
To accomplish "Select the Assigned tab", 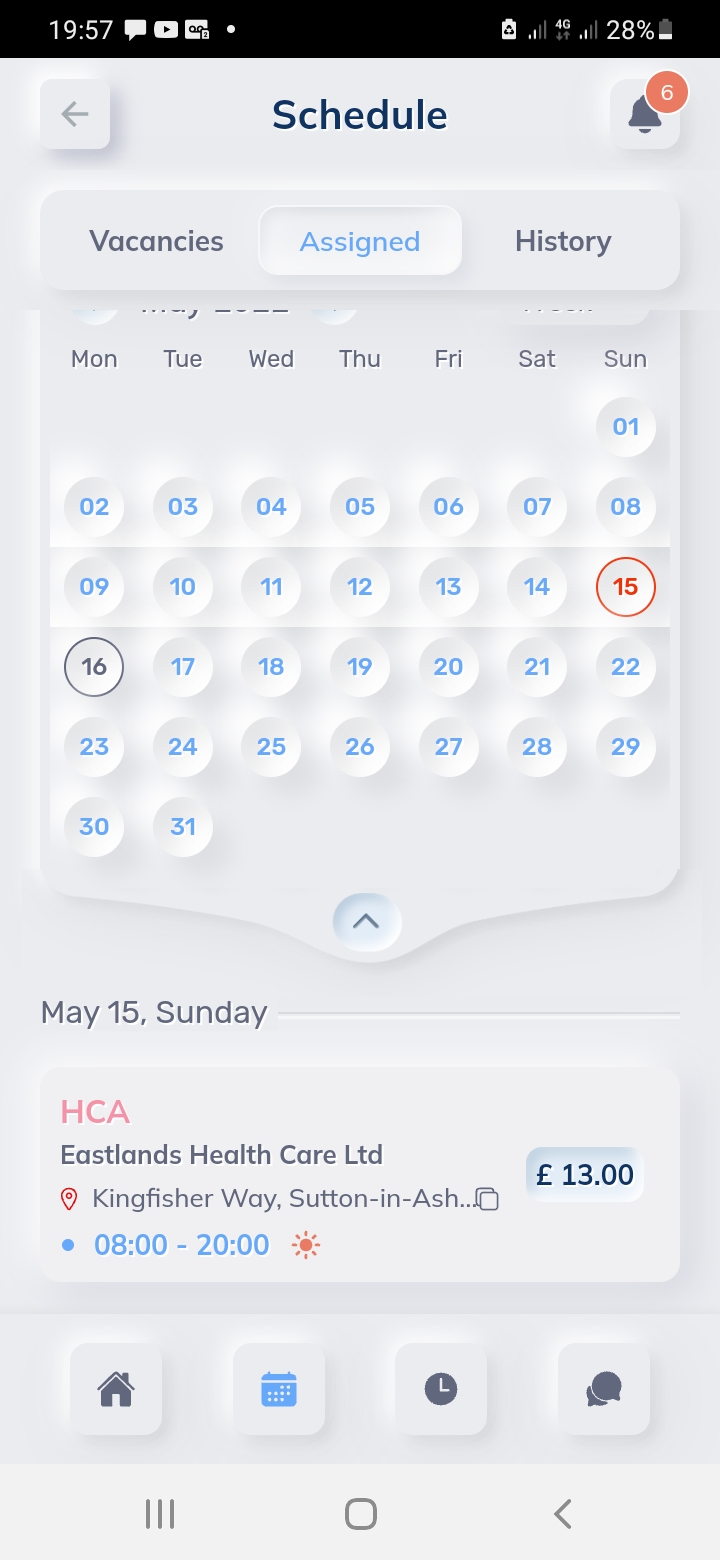I will click(360, 241).
